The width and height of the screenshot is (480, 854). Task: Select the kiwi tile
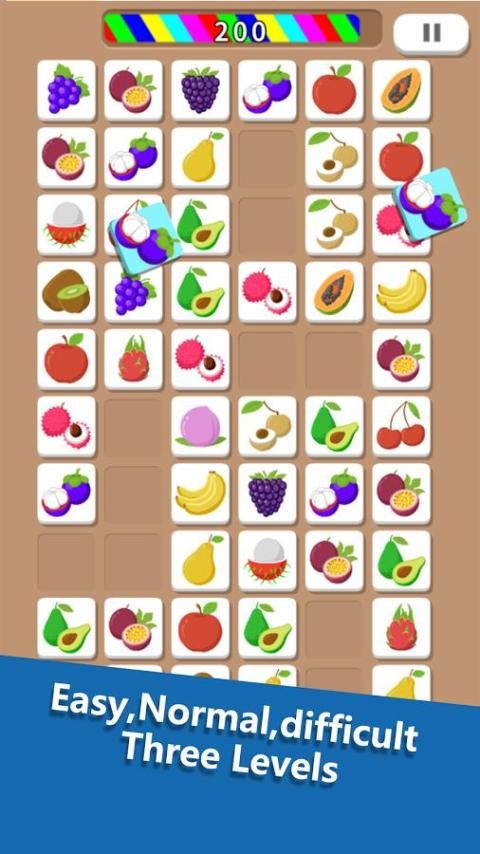click(x=66, y=292)
